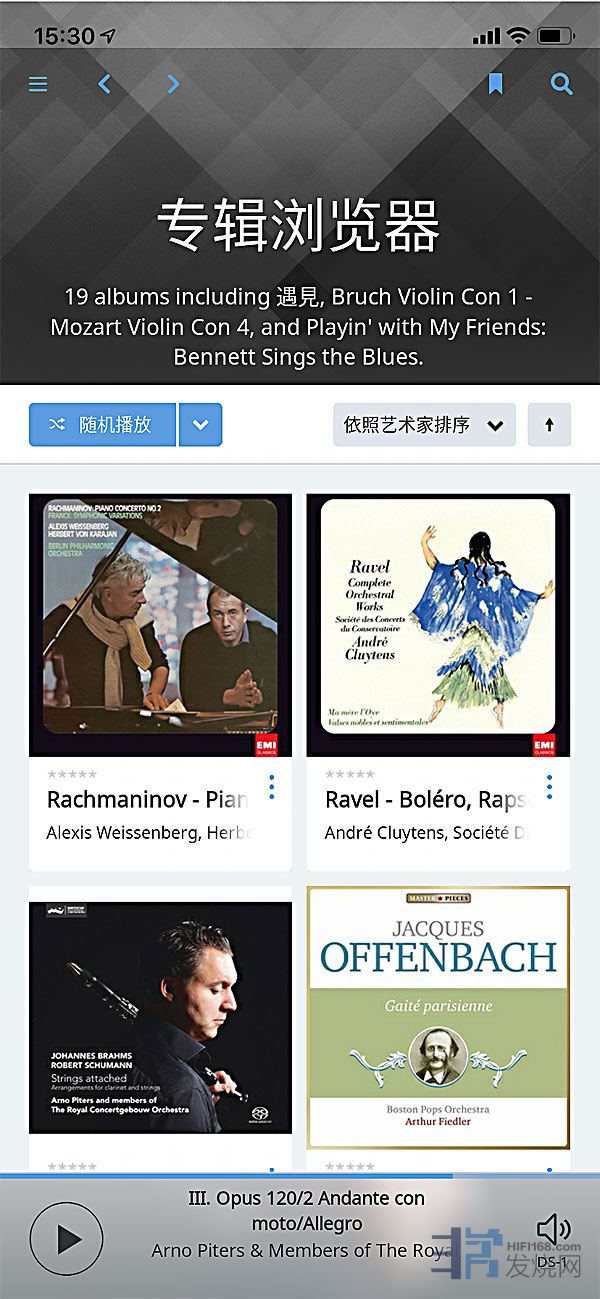Expand the dropdown arrow beside 随机播放
The height and width of the screenshot is (1299, 600).
click(x=200, y=425)
